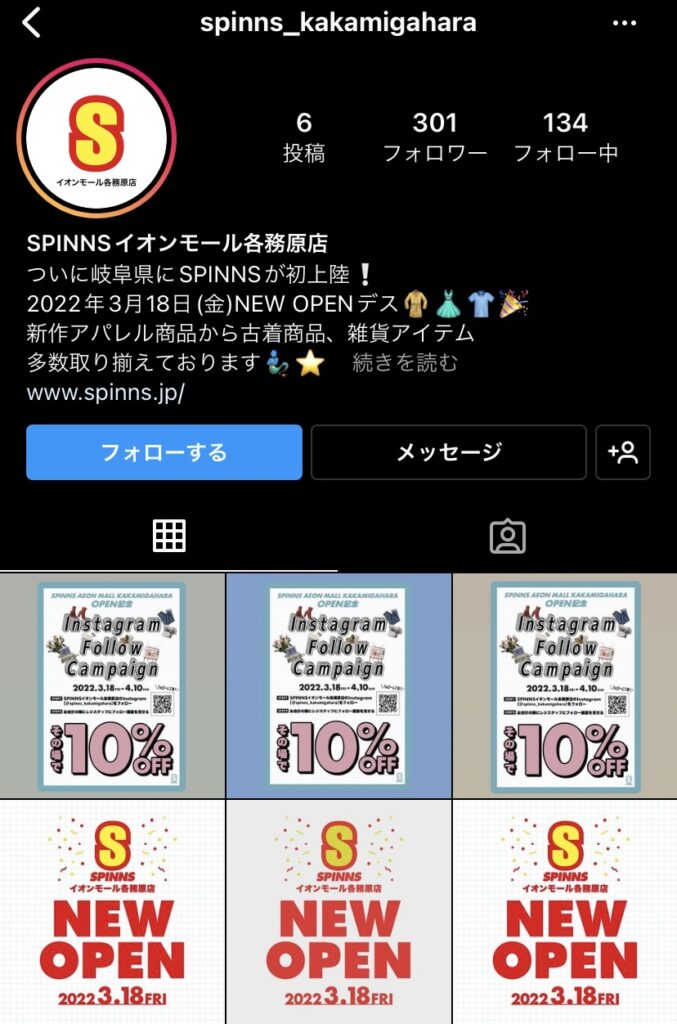Show suggested accounts with add-person icon
This screenshot has height=1024, width=677.
[623, 453]
